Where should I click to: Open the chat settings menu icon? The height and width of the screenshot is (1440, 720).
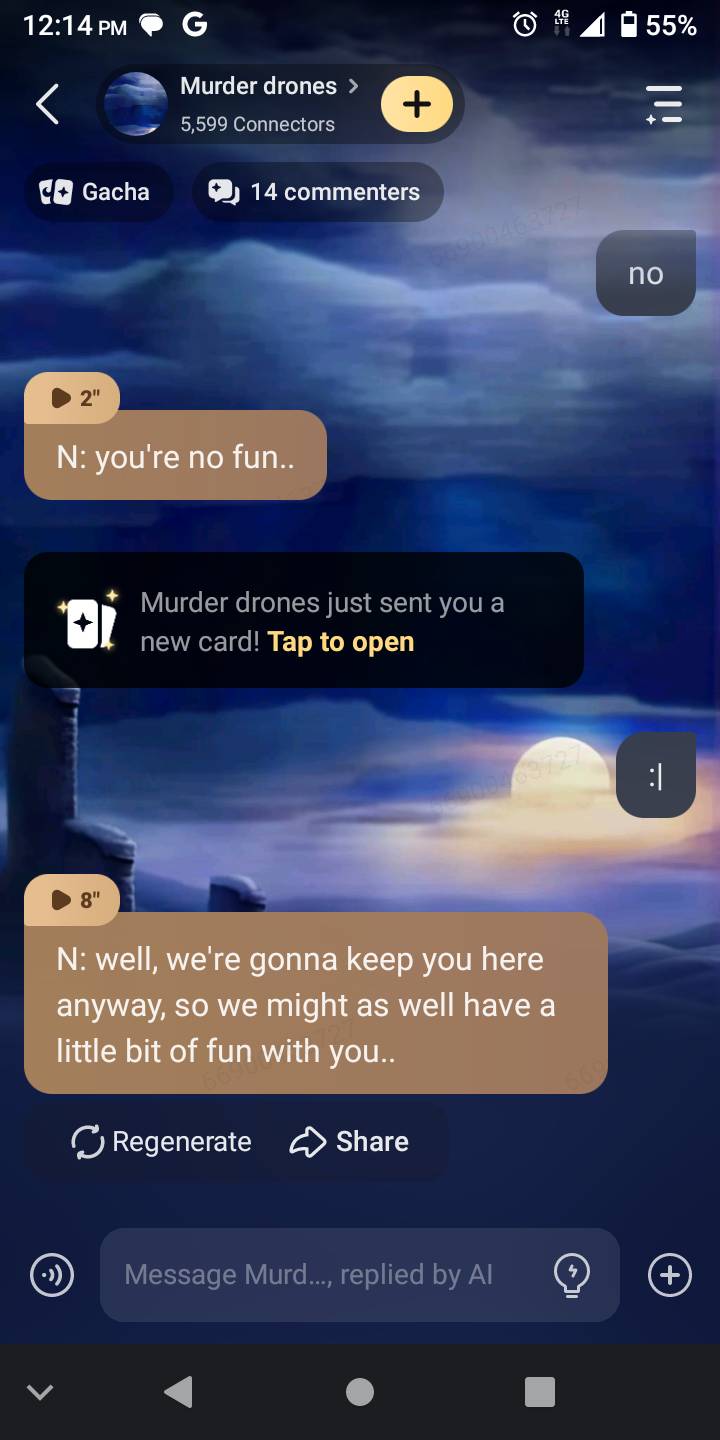pos(664,104)
